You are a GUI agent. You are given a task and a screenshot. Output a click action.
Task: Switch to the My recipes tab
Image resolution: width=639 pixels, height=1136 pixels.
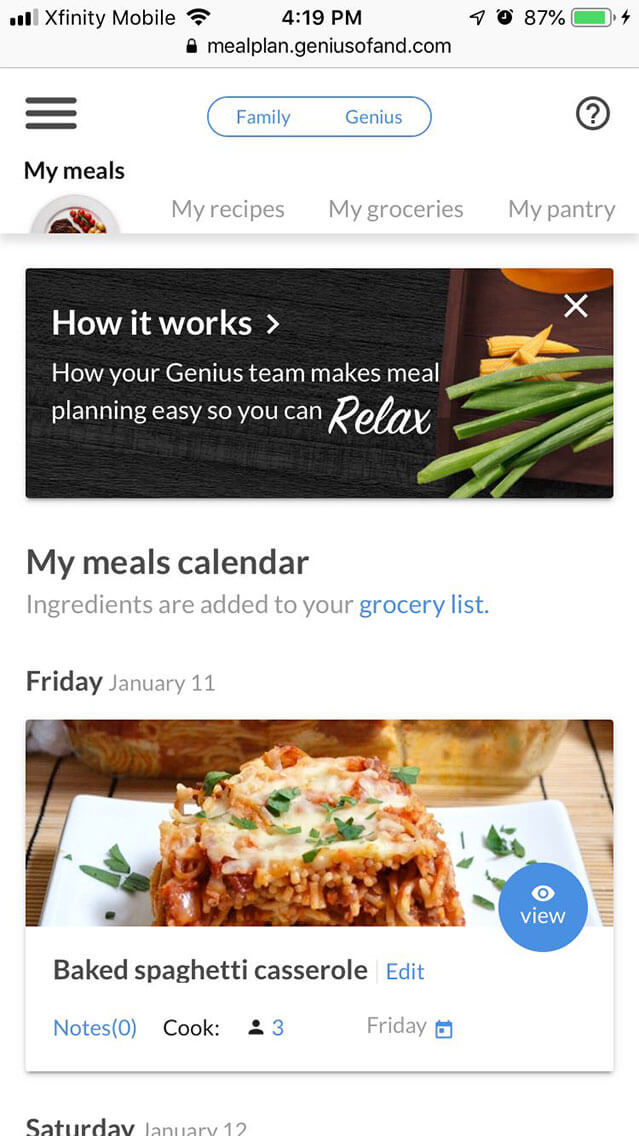coord(228,209)
